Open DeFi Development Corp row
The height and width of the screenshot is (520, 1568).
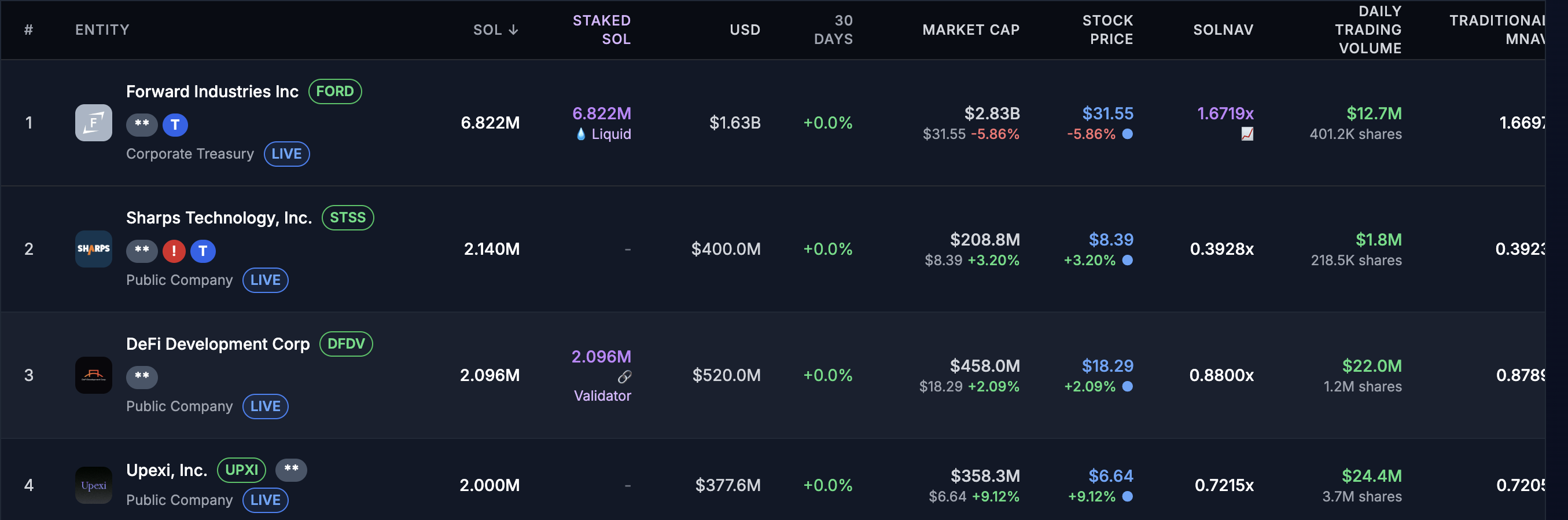(218, 344)
